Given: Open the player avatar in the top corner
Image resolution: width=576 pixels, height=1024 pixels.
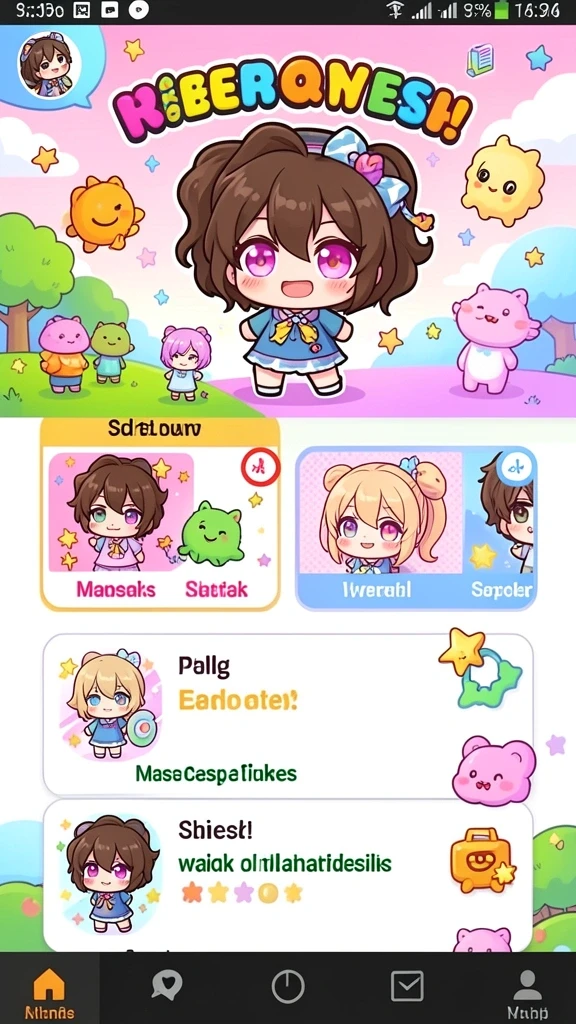Looking at the screenshot, I should [x=49, y=65].
